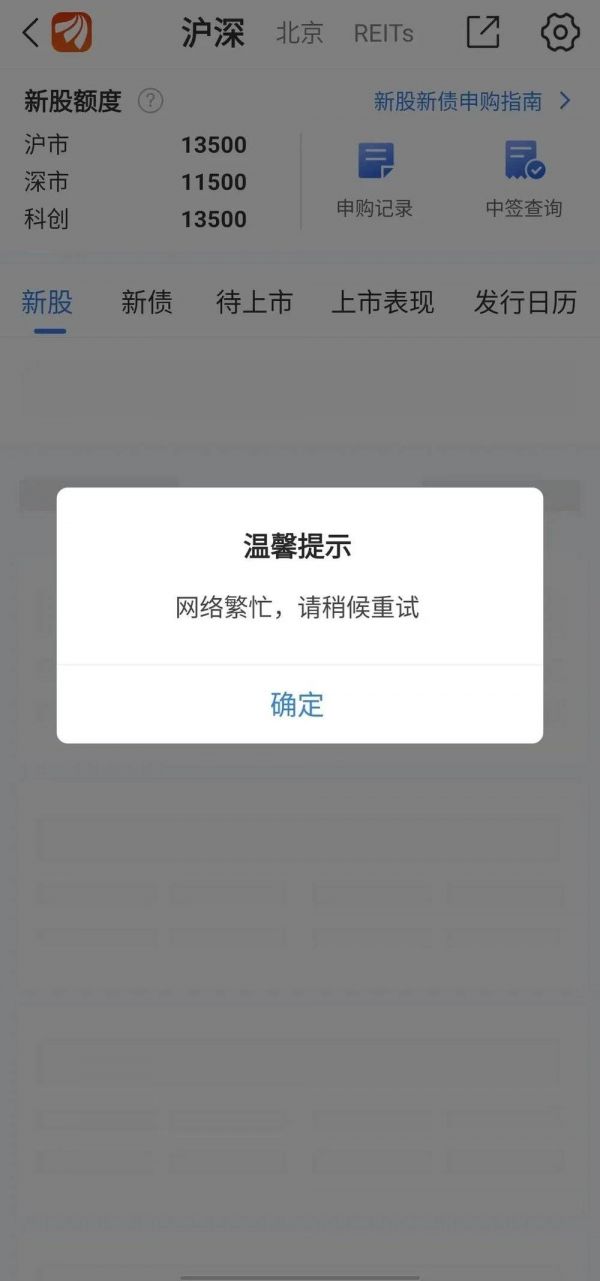
Task: Switch to the 北京 market tab
Action: 300,33
